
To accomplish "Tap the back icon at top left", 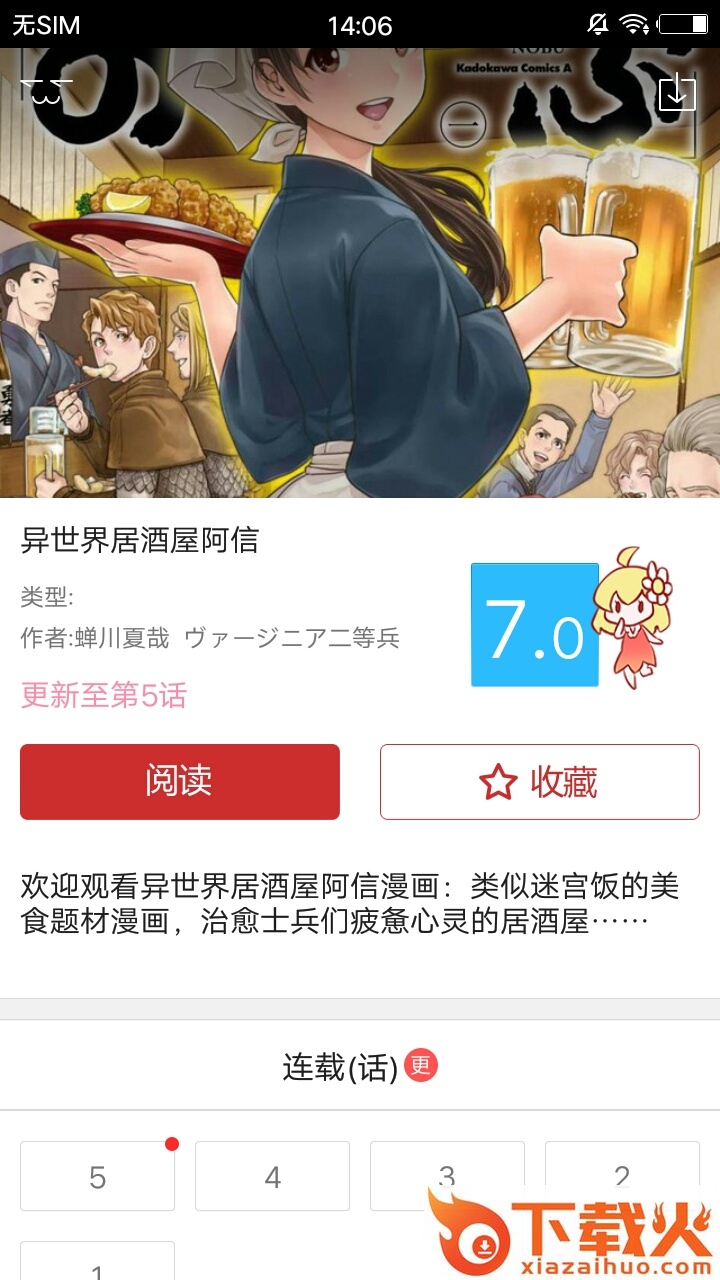I will coord(45,92).
